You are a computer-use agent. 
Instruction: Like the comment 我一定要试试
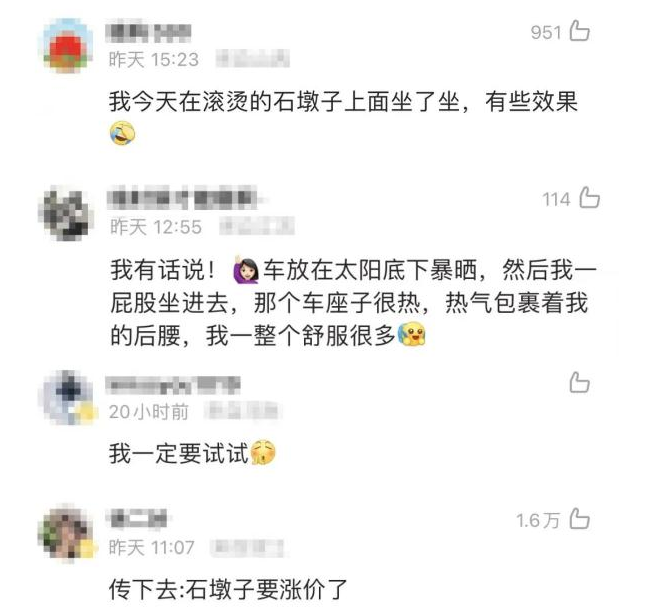579,382
